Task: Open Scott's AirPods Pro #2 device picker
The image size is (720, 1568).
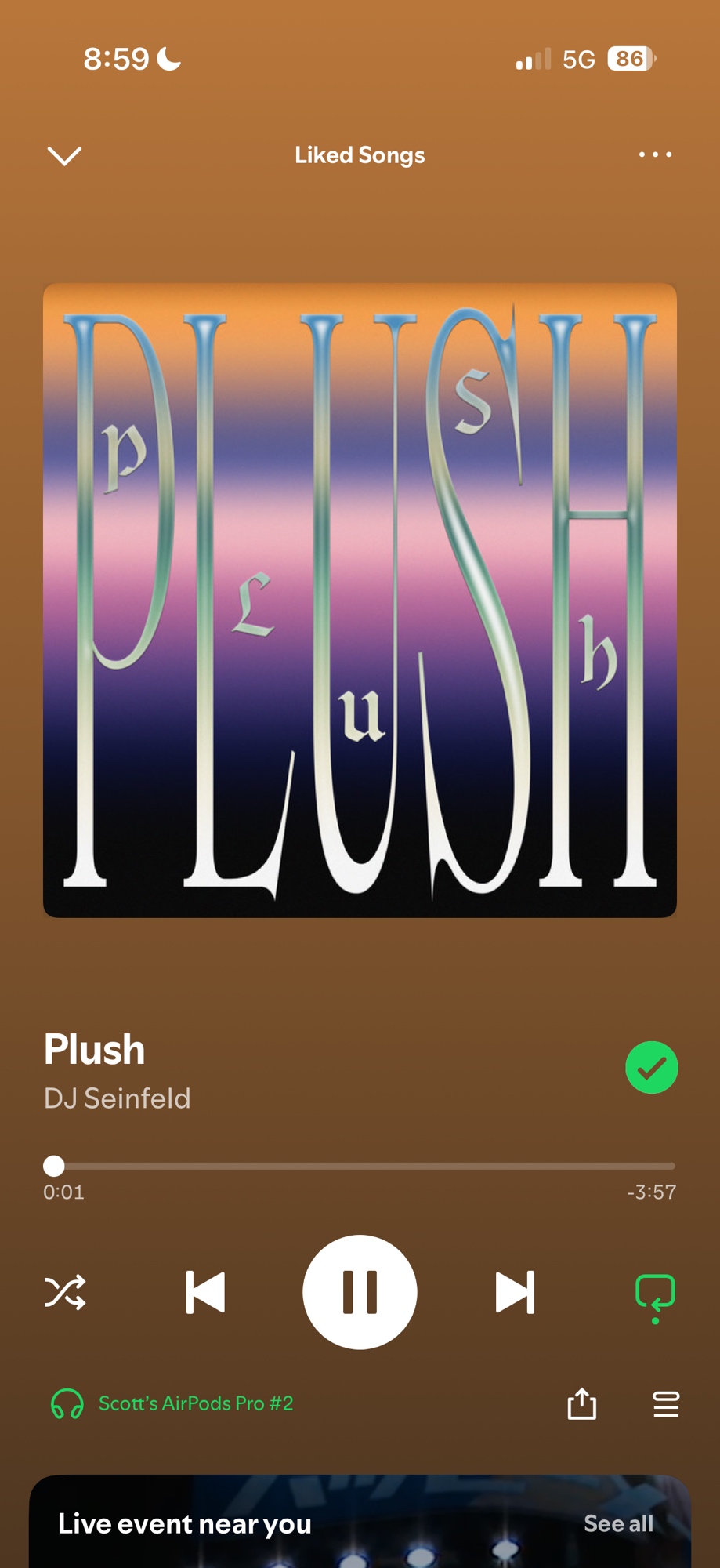Action: pyautogui.click(x=172, y=1403)
